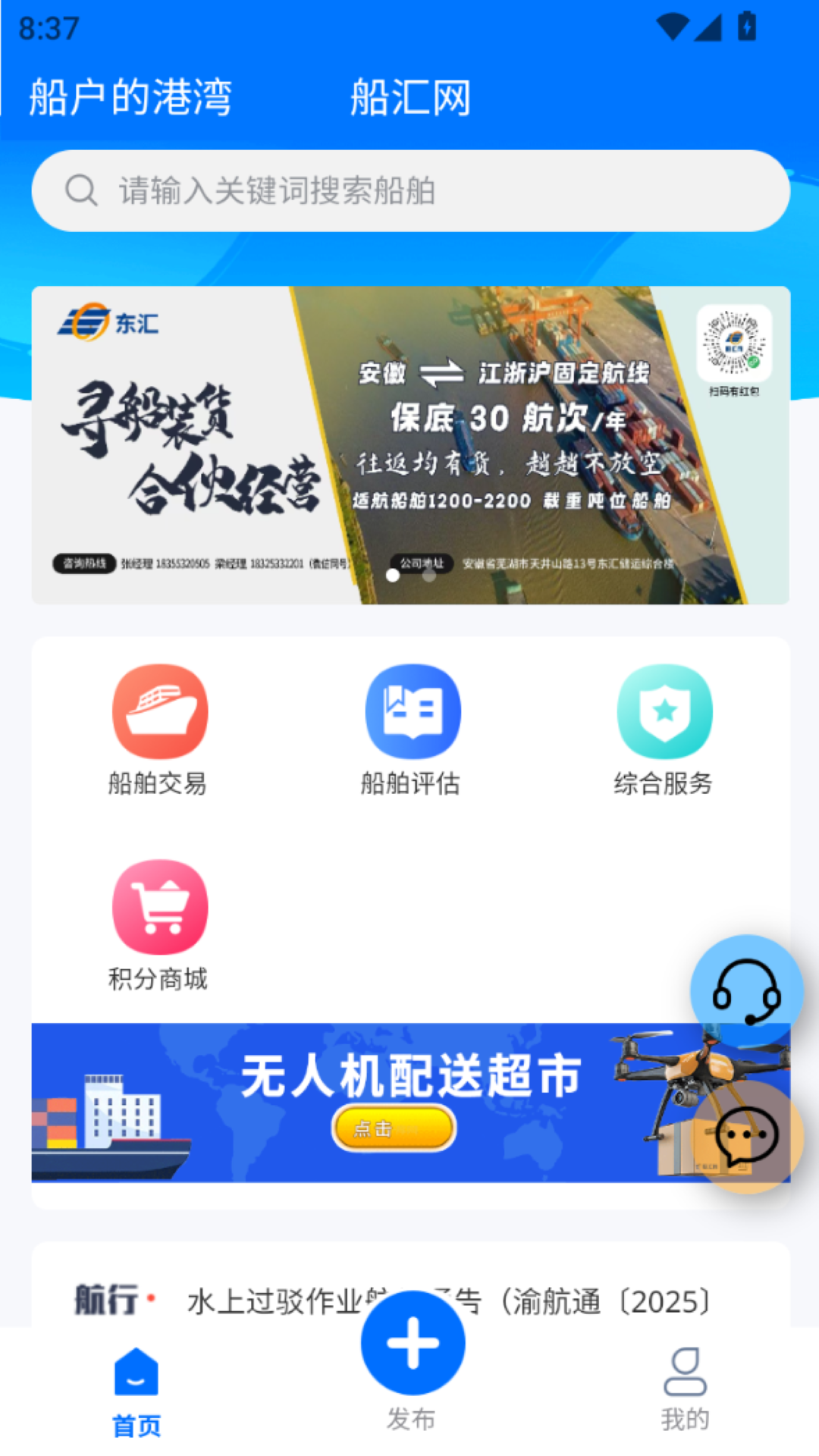Switch to the 我的 tab

coord(685,1388)
